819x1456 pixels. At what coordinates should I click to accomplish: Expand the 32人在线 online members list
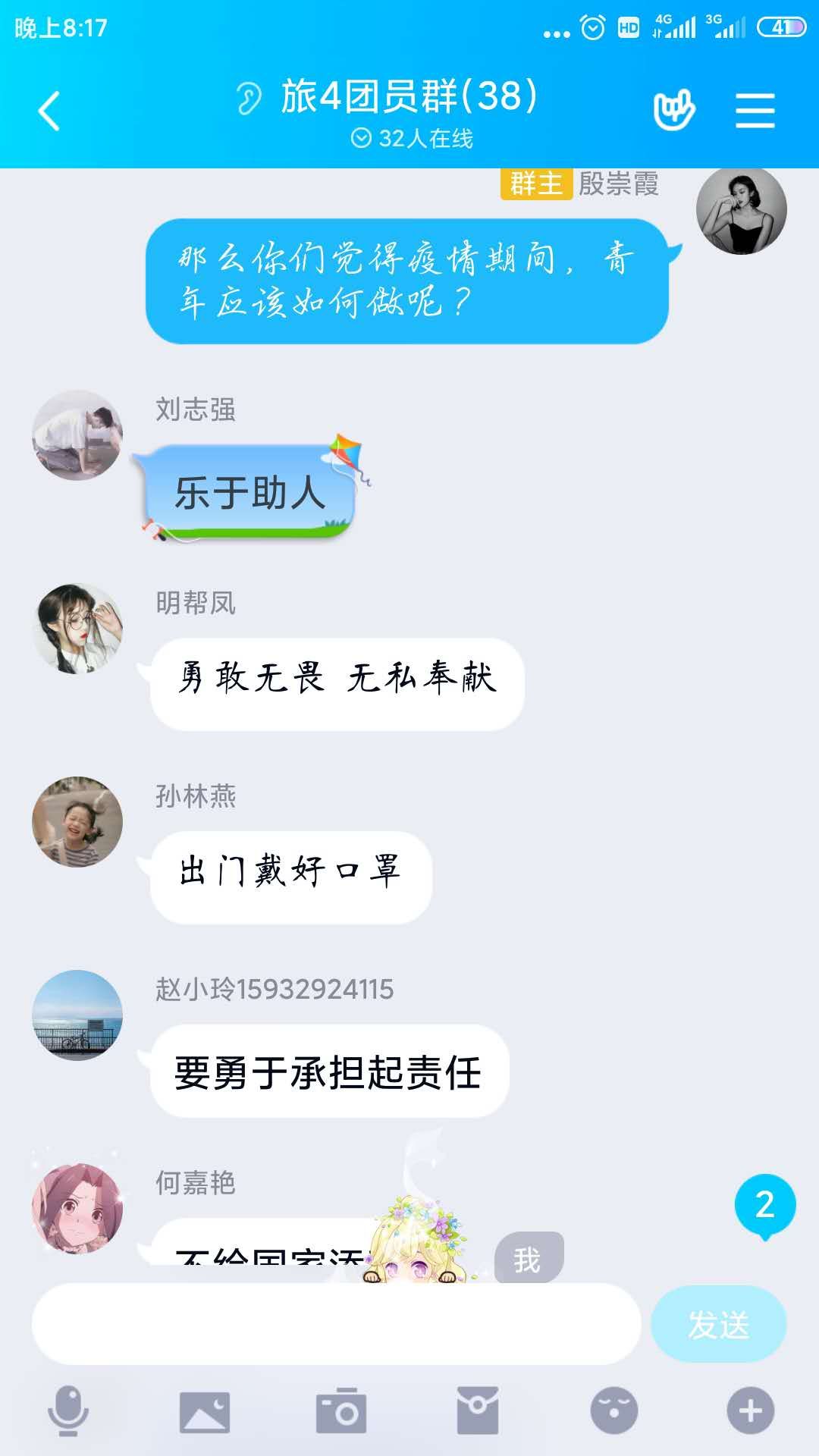(x=412, y=138)
